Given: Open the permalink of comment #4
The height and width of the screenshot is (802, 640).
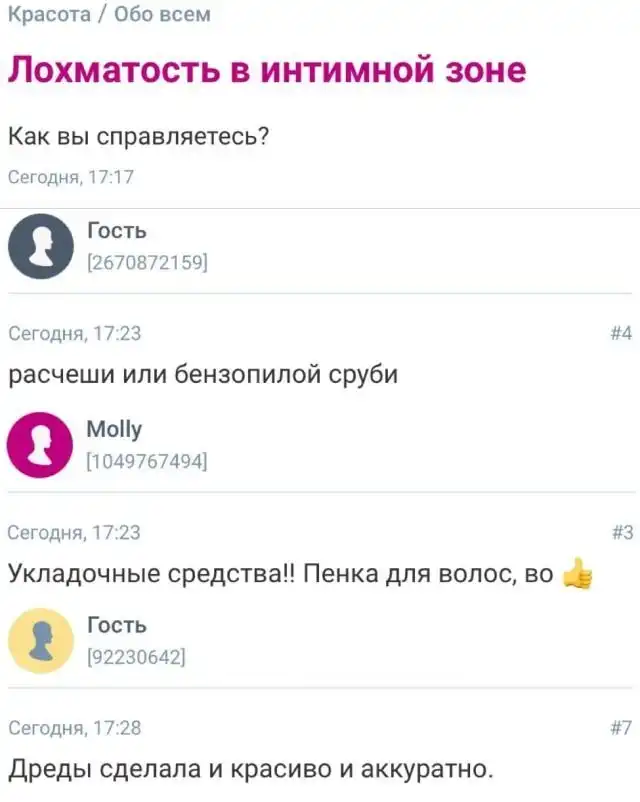Looking at the screenshot, I should pyautogui.click(x=621, y=335).
